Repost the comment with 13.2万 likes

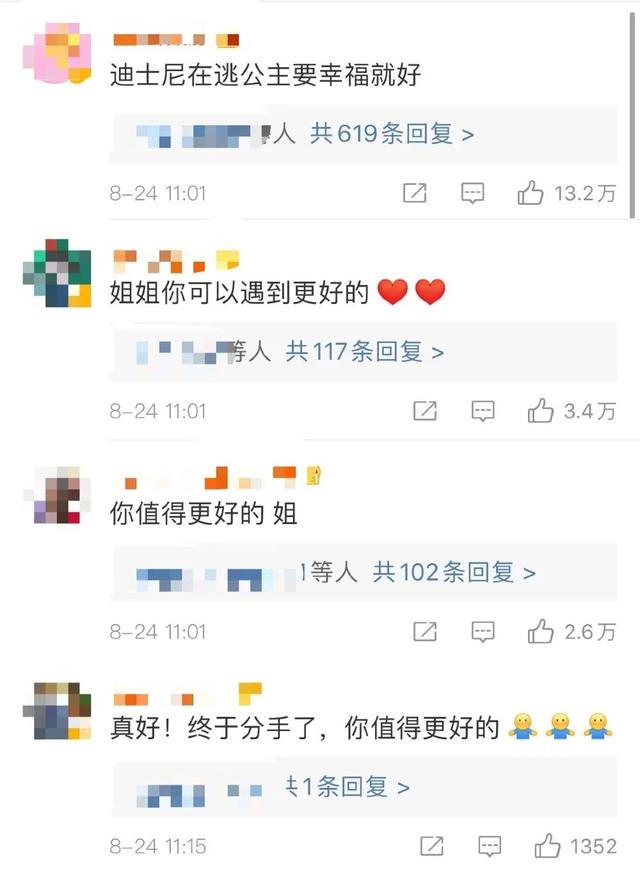pos(414,193)
